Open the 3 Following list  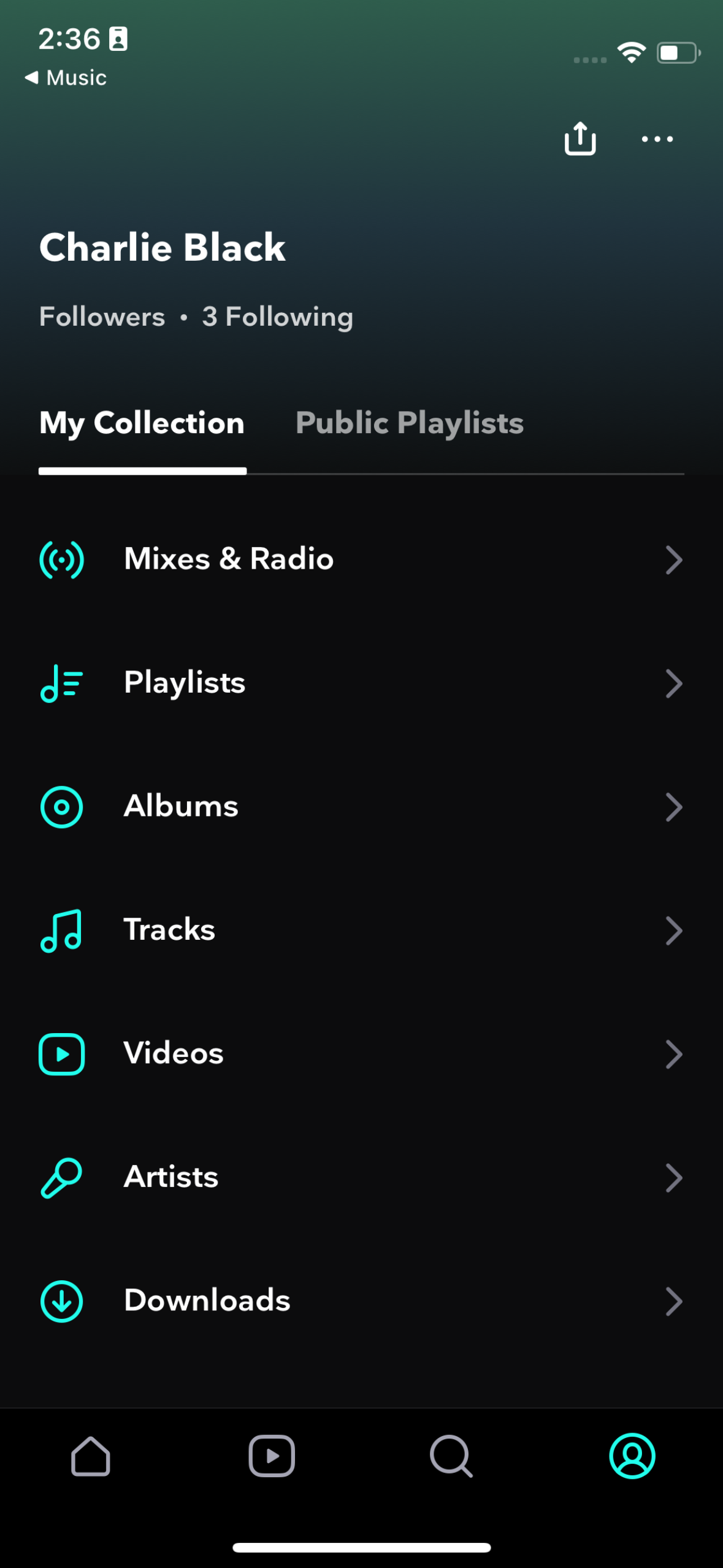coord(278,317)
